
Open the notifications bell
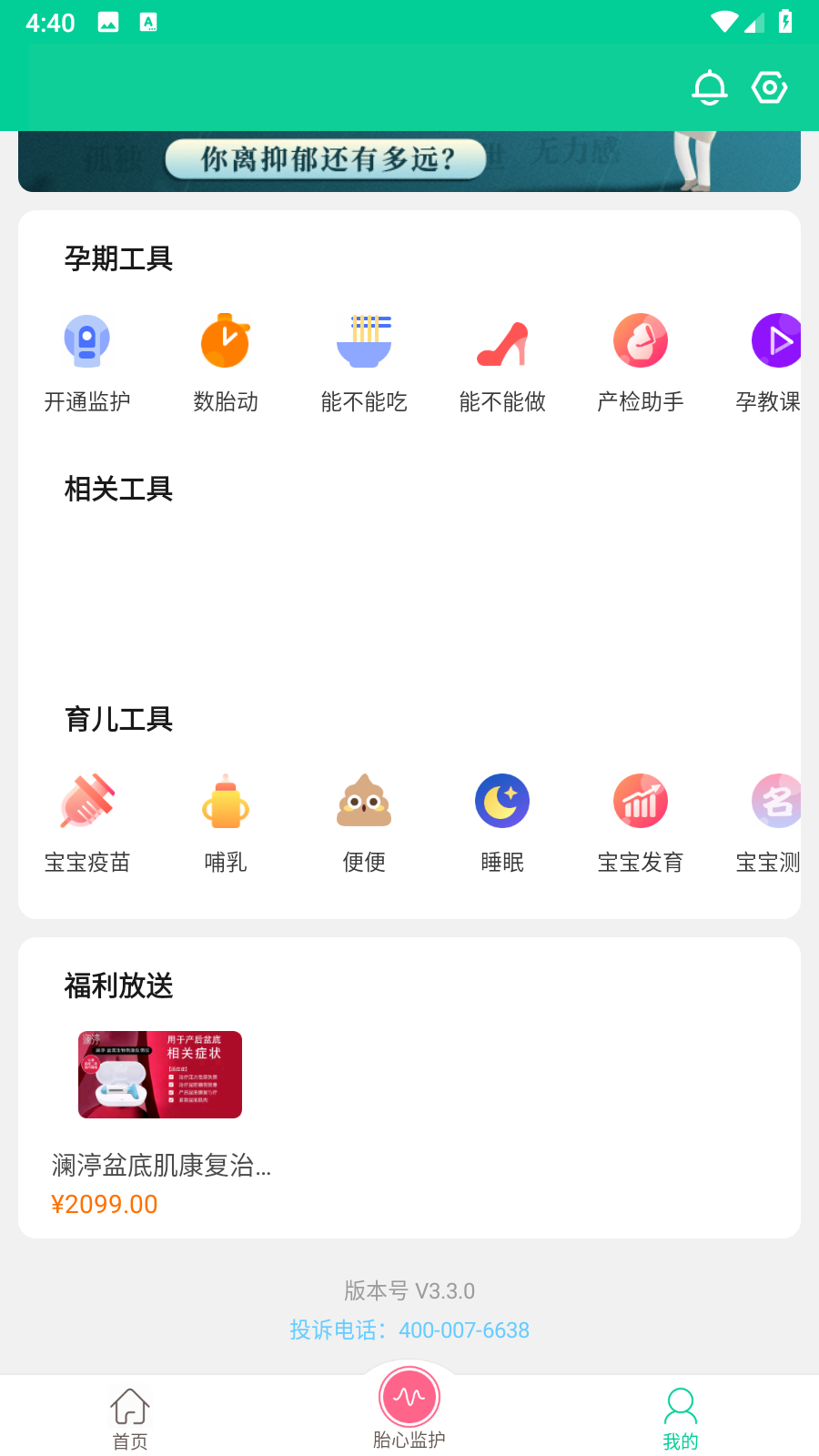point(710,88)
